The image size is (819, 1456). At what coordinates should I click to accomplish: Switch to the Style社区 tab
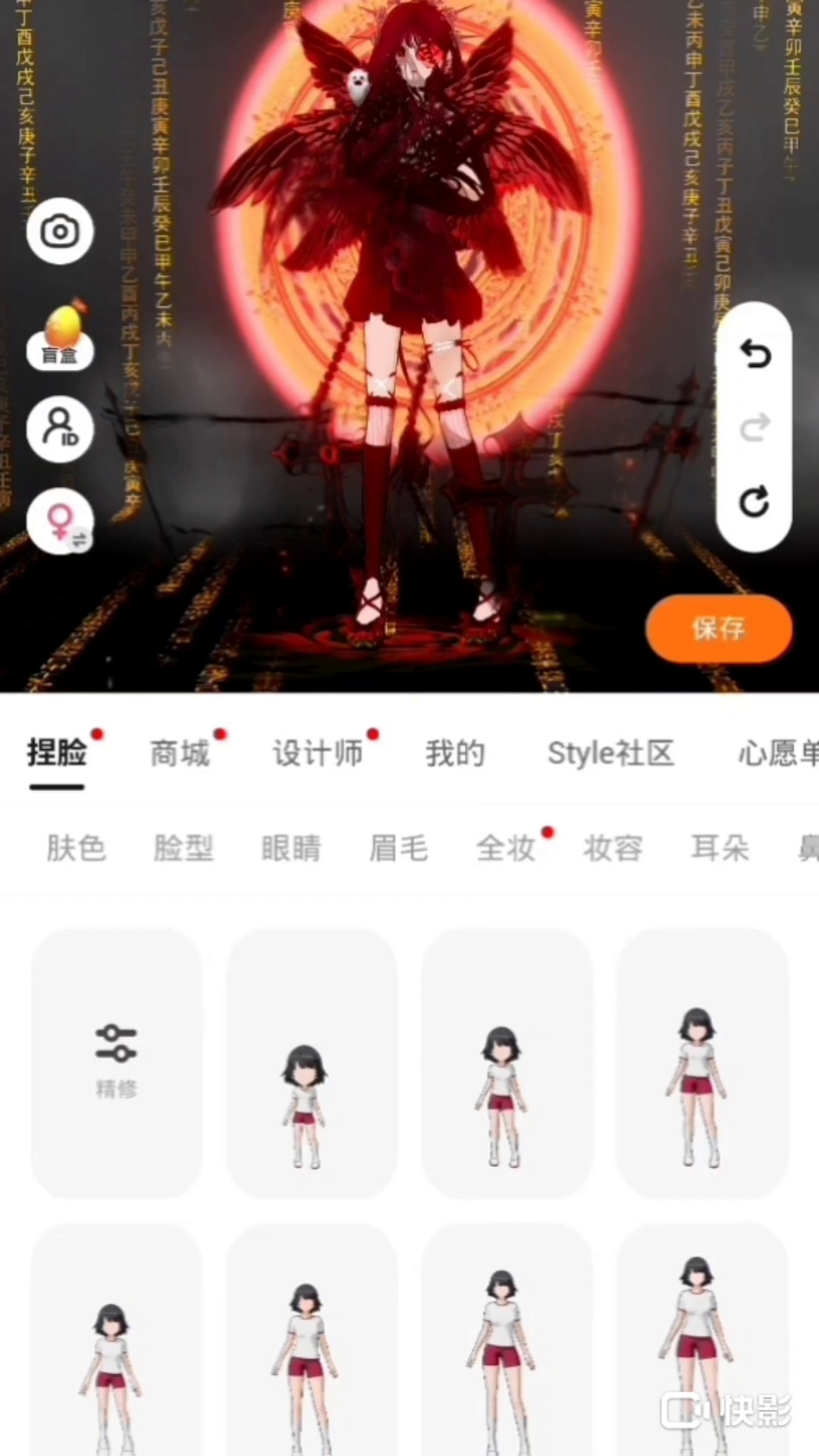pyautogui.click(x=610, y=754)
